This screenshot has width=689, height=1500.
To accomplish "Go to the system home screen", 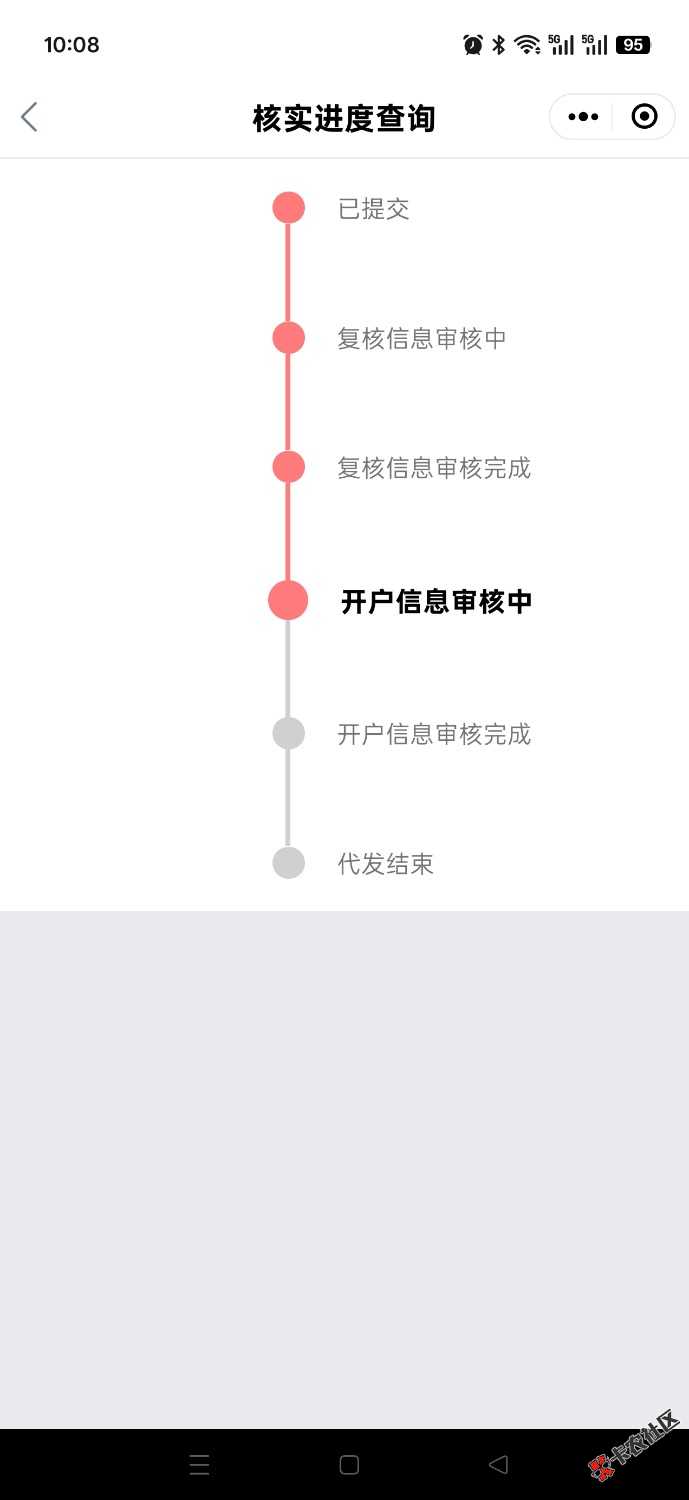I will [x=349, y=1465].
